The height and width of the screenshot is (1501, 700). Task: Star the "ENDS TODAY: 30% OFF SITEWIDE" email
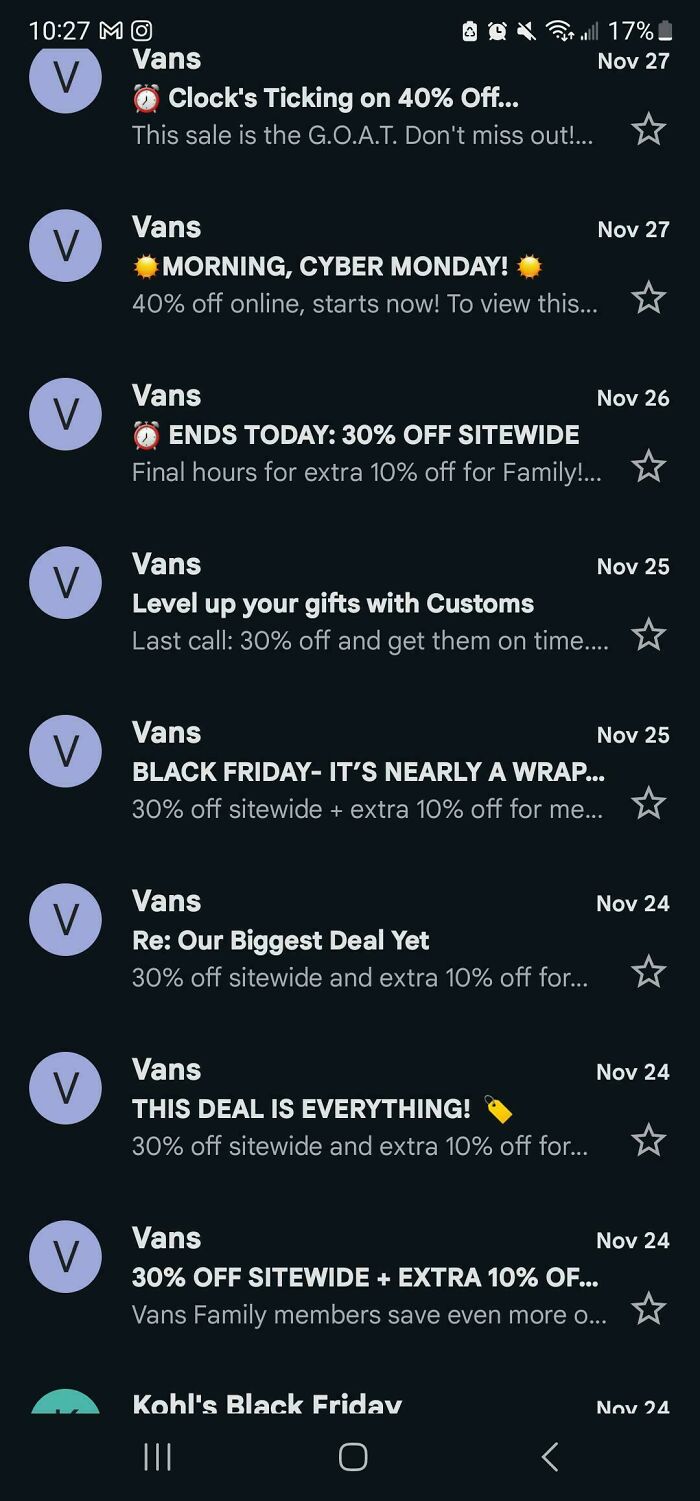pyautogui.click(x=649, y=466)
